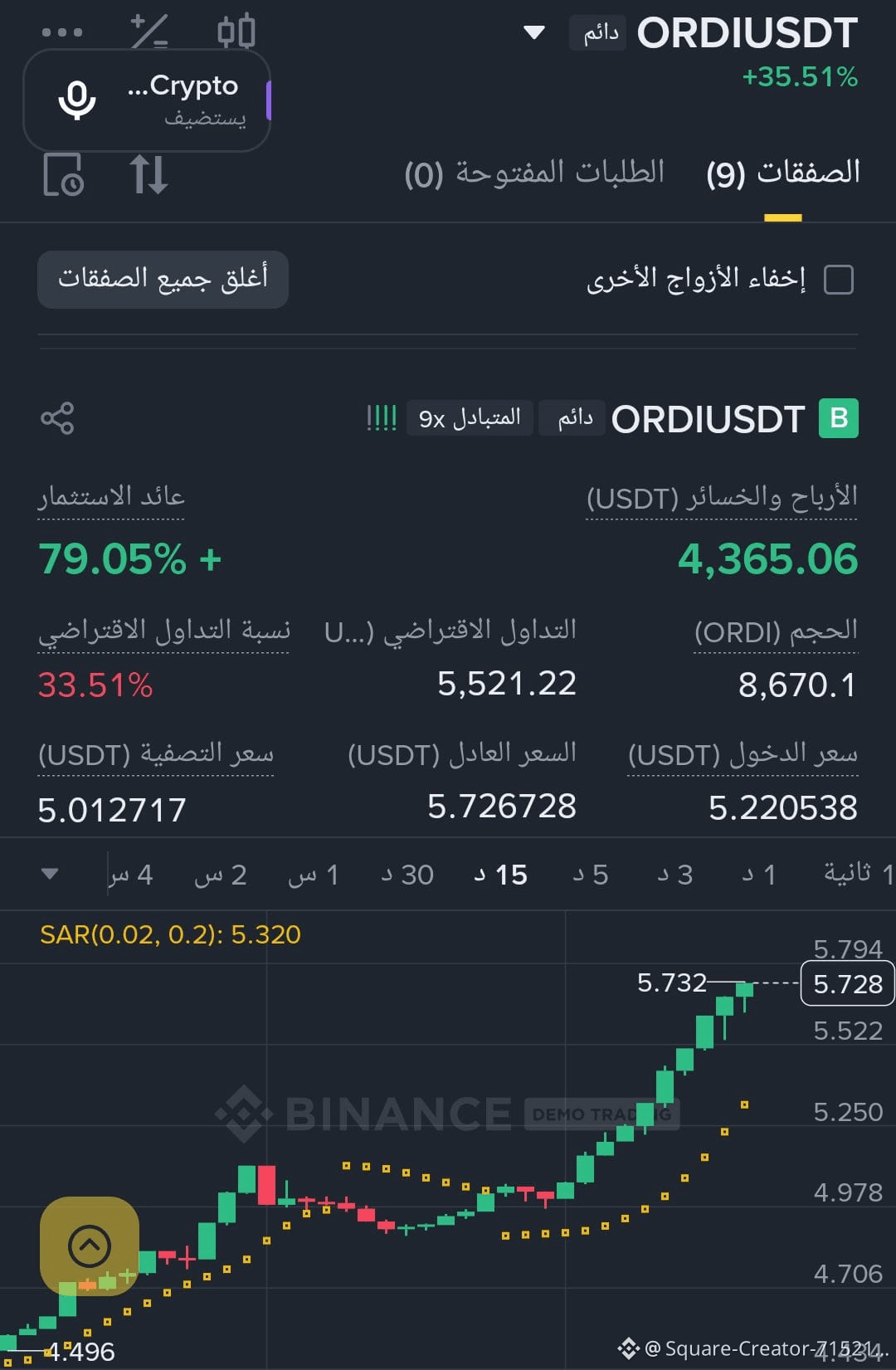
Task: Open the 9x leverage selector
Action: point(470,419)
